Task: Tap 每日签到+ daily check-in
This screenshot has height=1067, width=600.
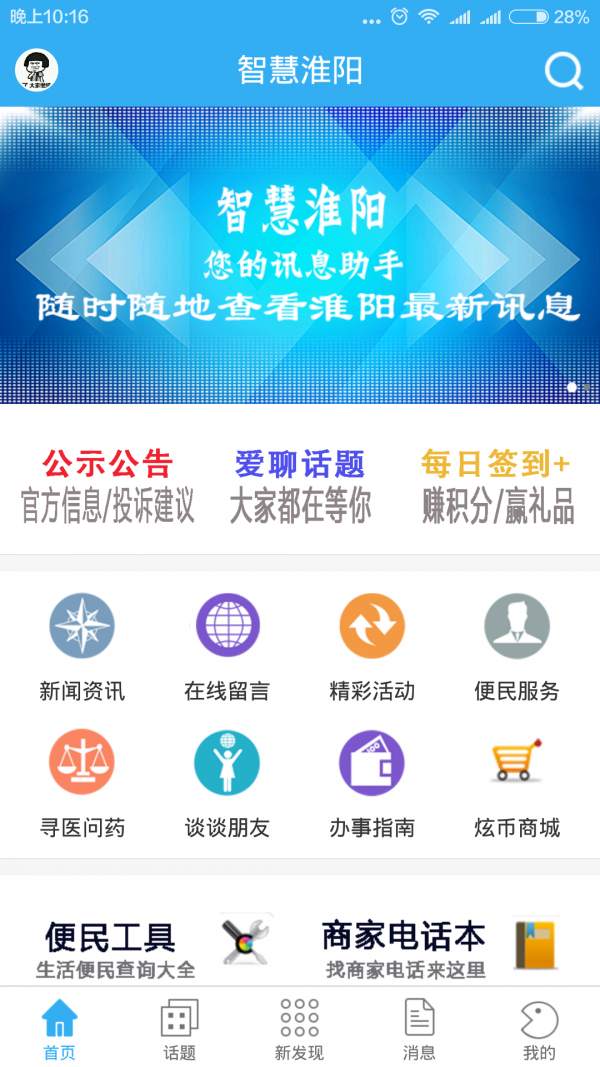Action: point(497,486)
